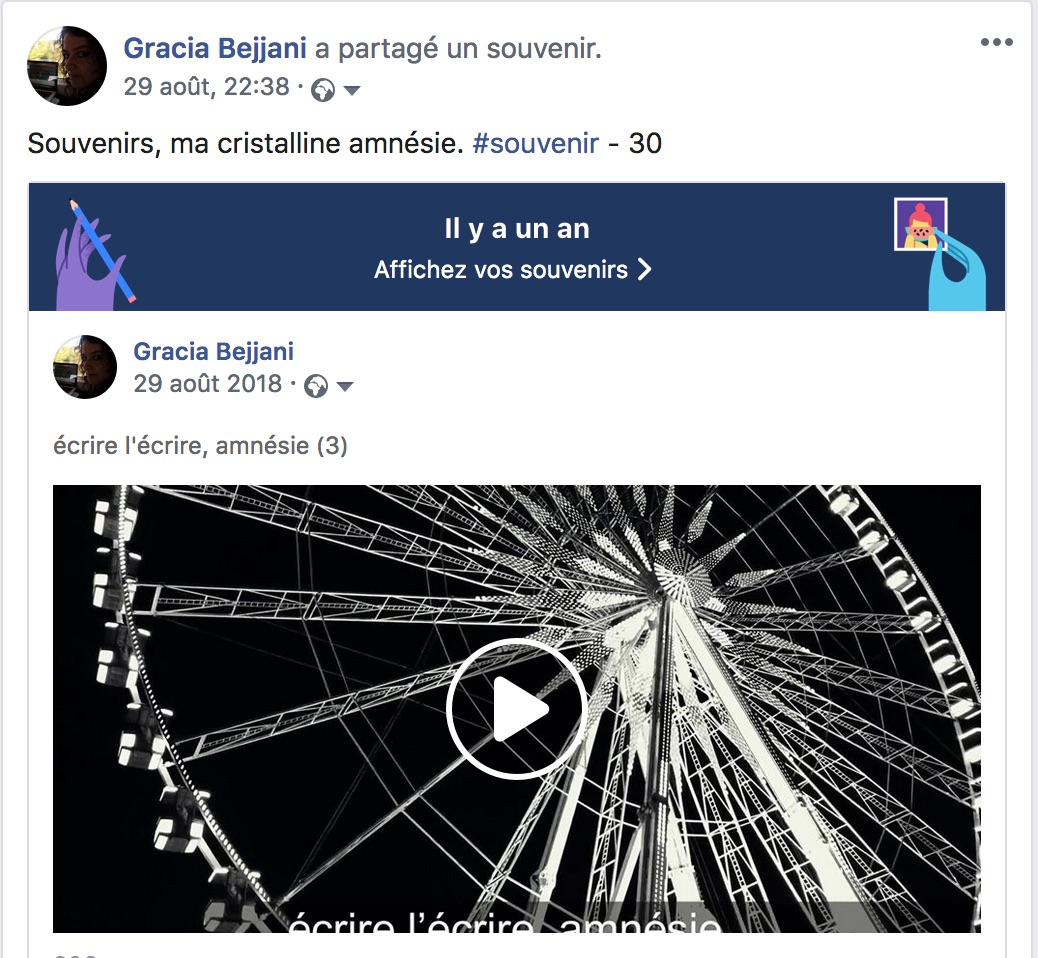Open Gracia Bejjani's profile from top post header

coord(214,47)
